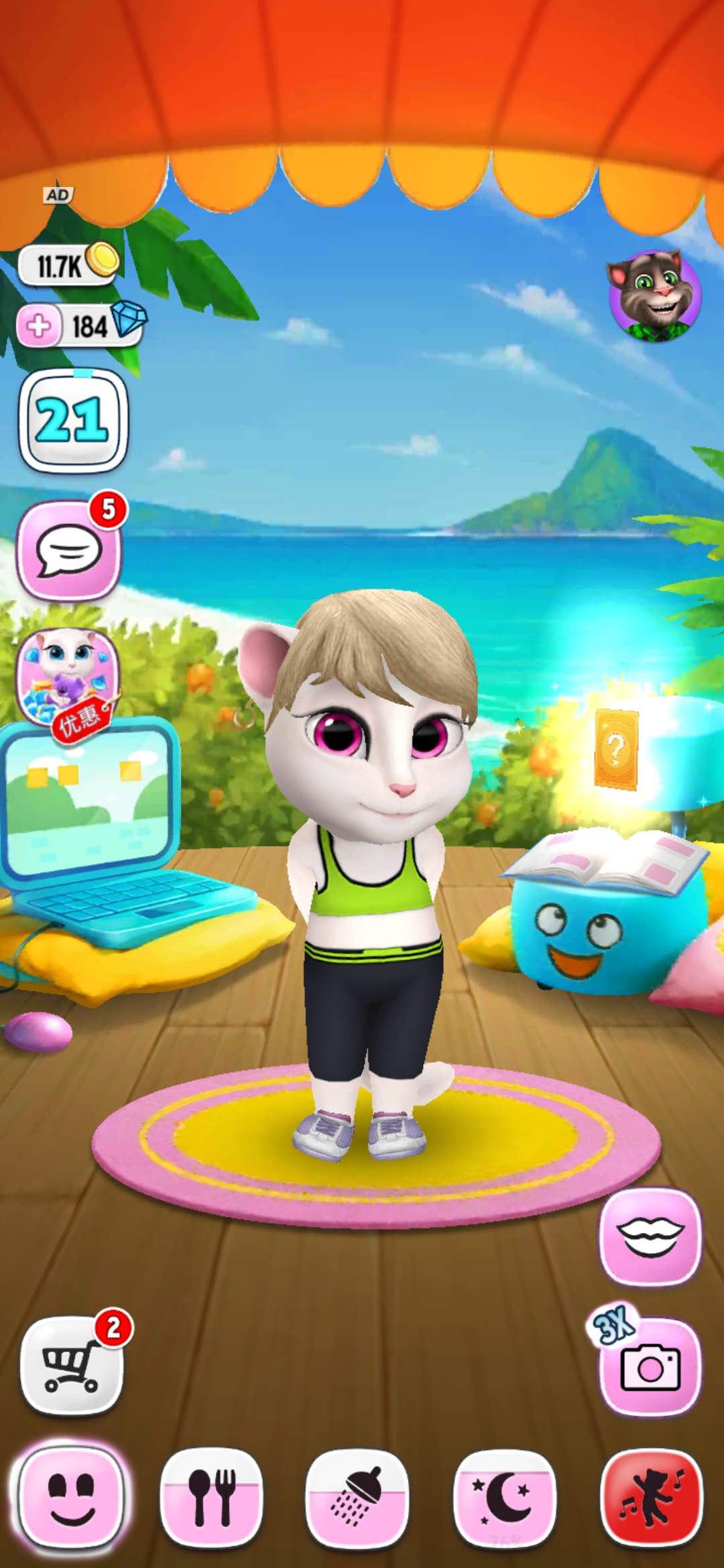The image size is (724, 1568).
Task: Add more diamonds with the plus button
Action: pos(38,326)
